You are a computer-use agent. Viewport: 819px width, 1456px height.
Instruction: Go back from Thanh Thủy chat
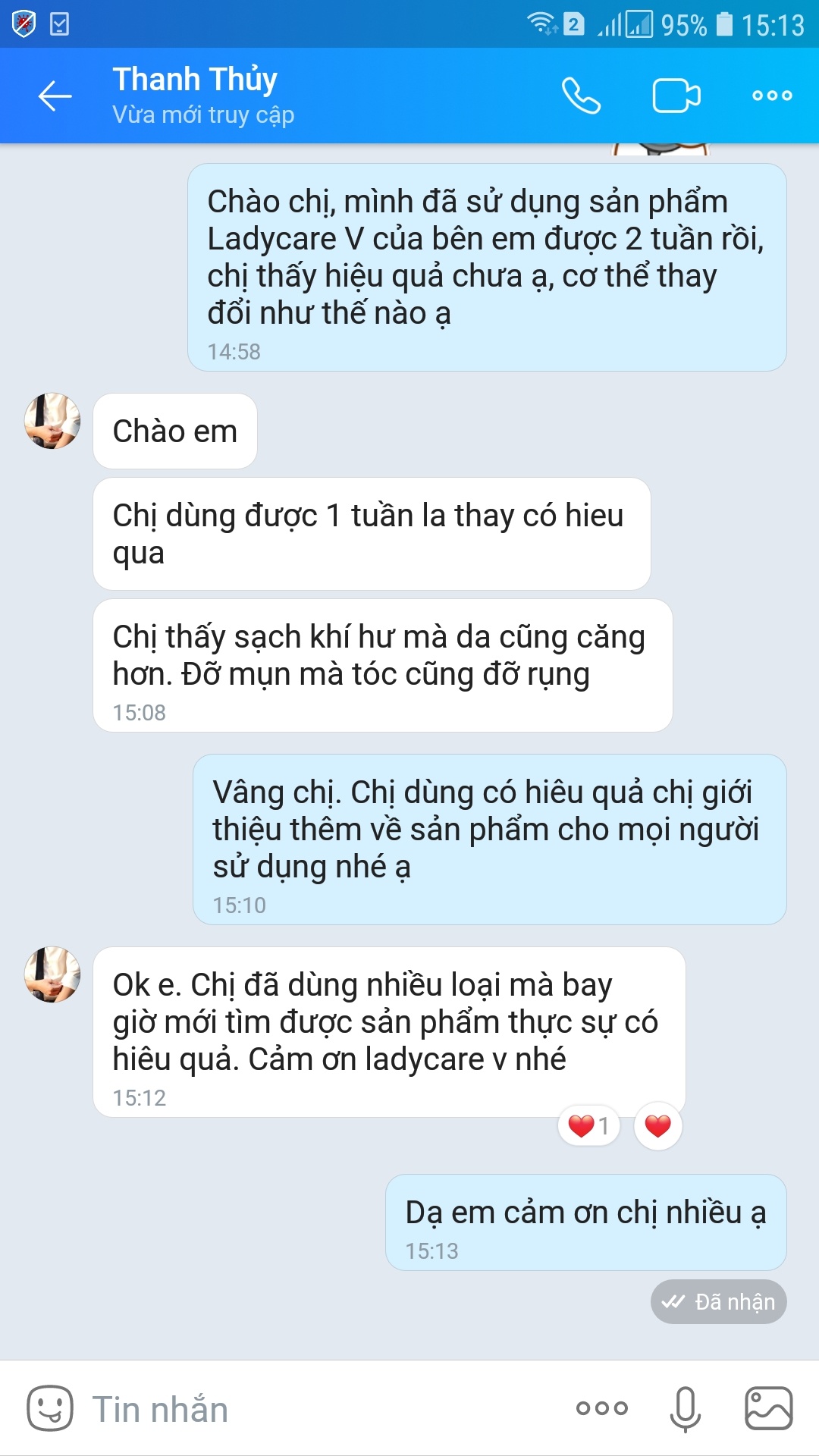(55, 96)
